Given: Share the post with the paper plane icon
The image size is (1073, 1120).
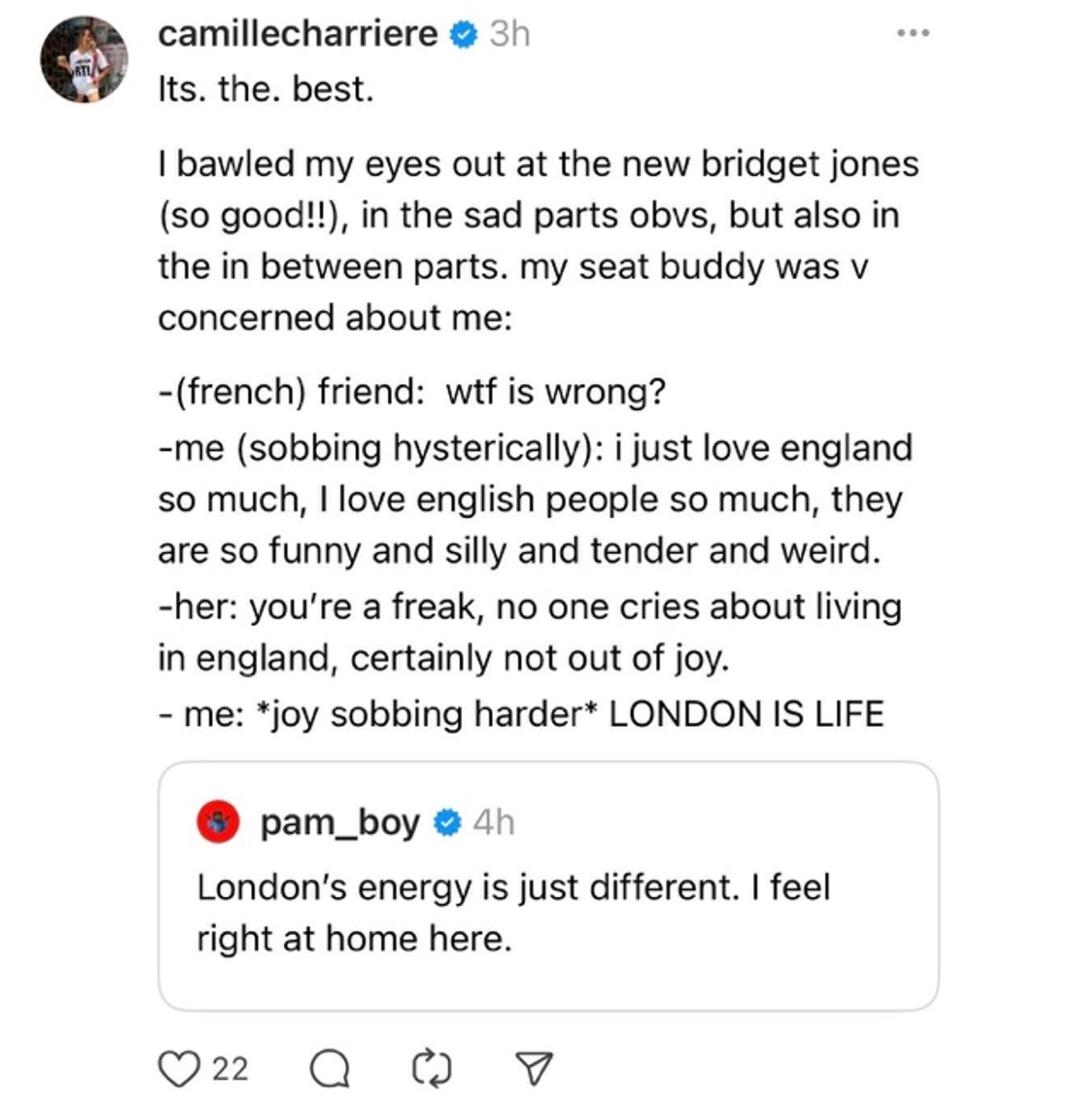Looking at the screenshot, I should [x=533, y=1069].
